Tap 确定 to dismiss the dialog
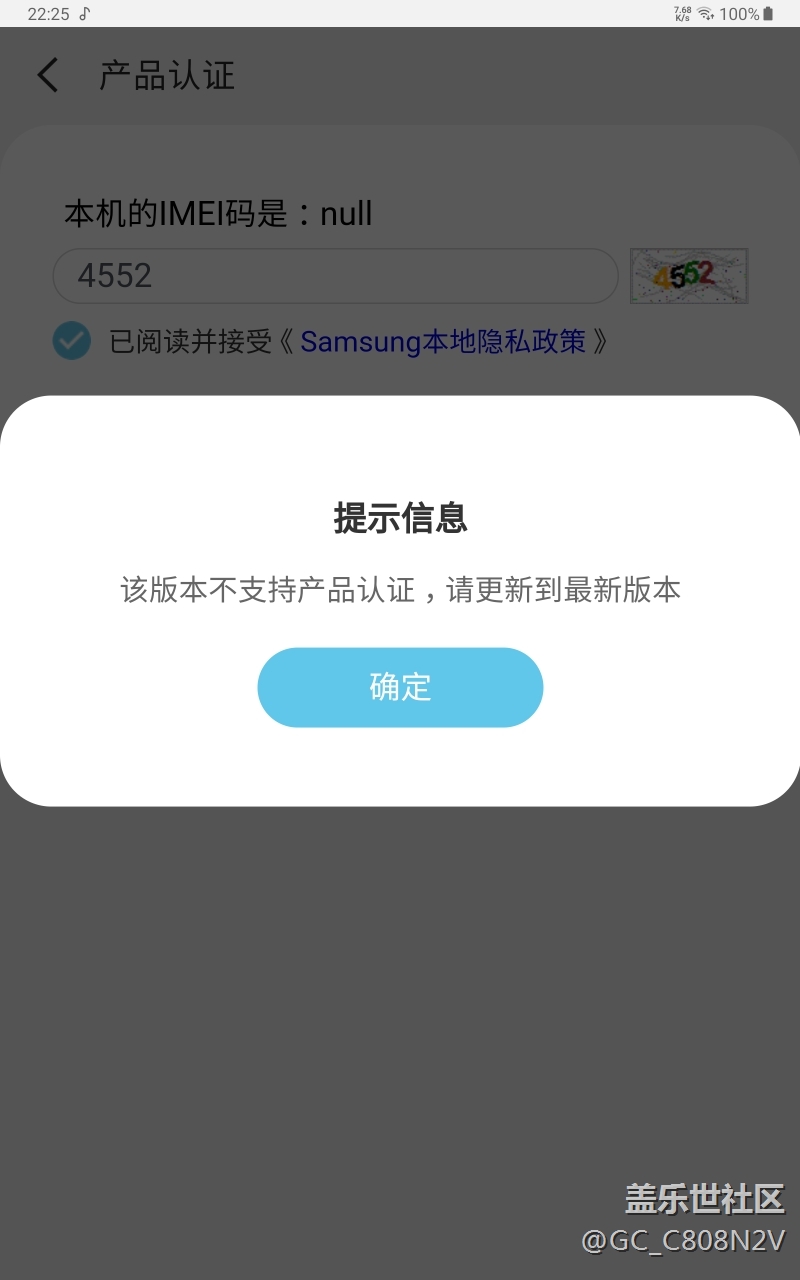Screen dimensions: 800x1280 (x=400, y=687)
